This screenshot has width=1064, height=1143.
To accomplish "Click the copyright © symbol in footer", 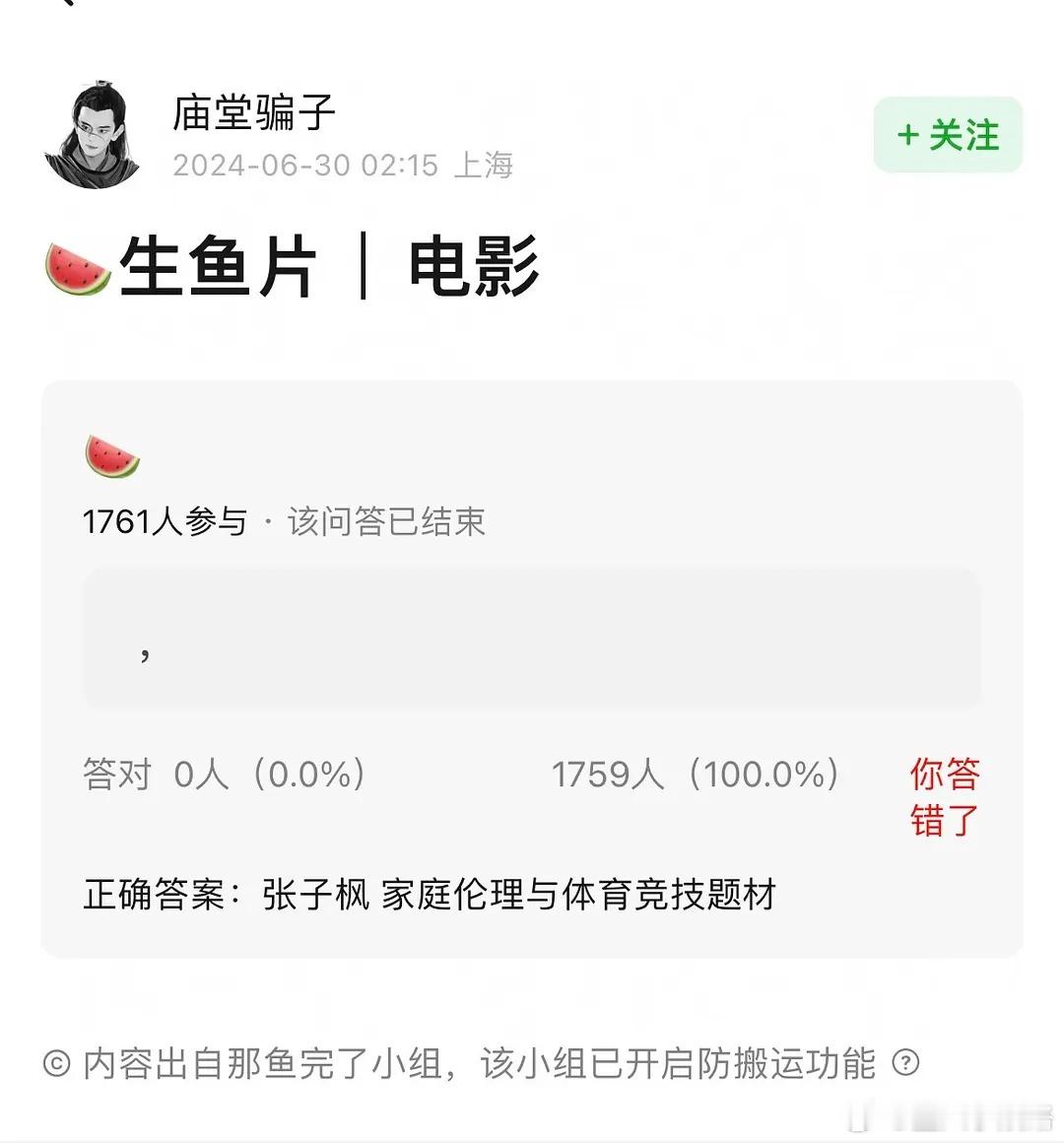I will tap(55, 1064).
